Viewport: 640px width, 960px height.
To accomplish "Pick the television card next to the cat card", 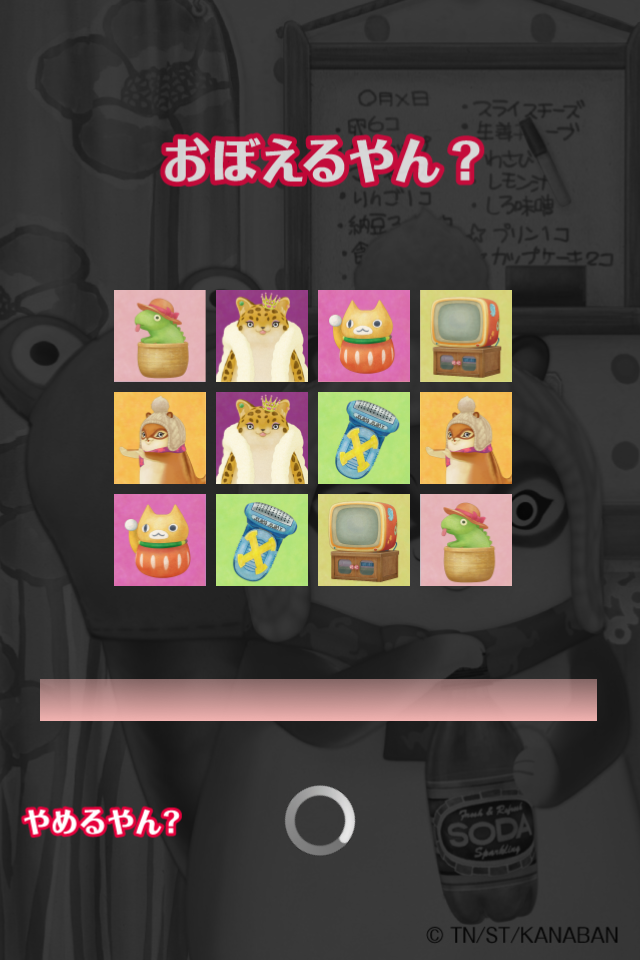I will pos(466,336).
